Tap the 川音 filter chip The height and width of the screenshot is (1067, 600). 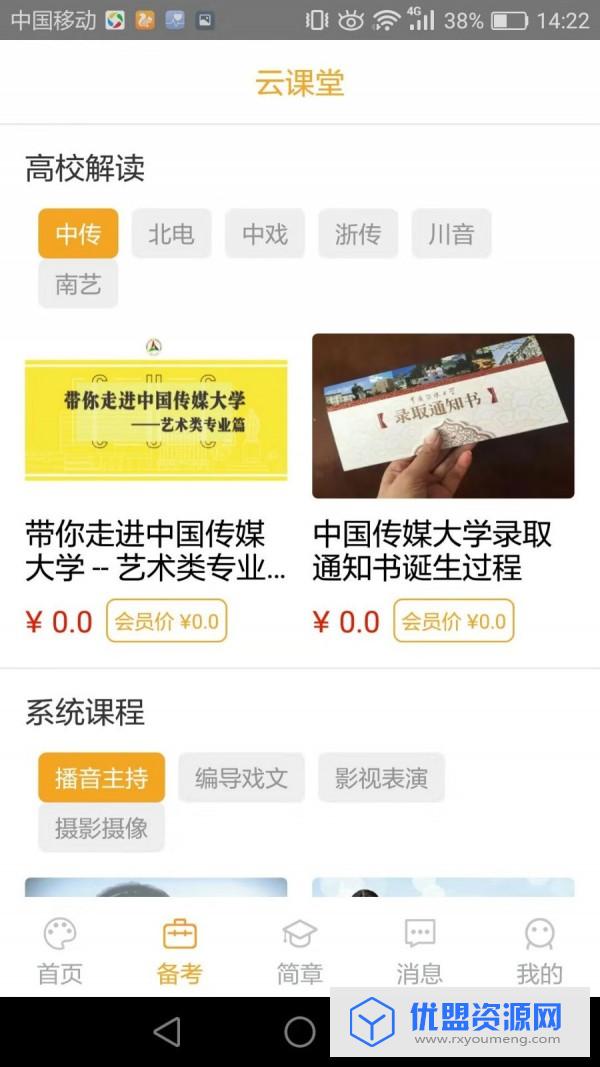pyautogui.click(x=451, y=234)
